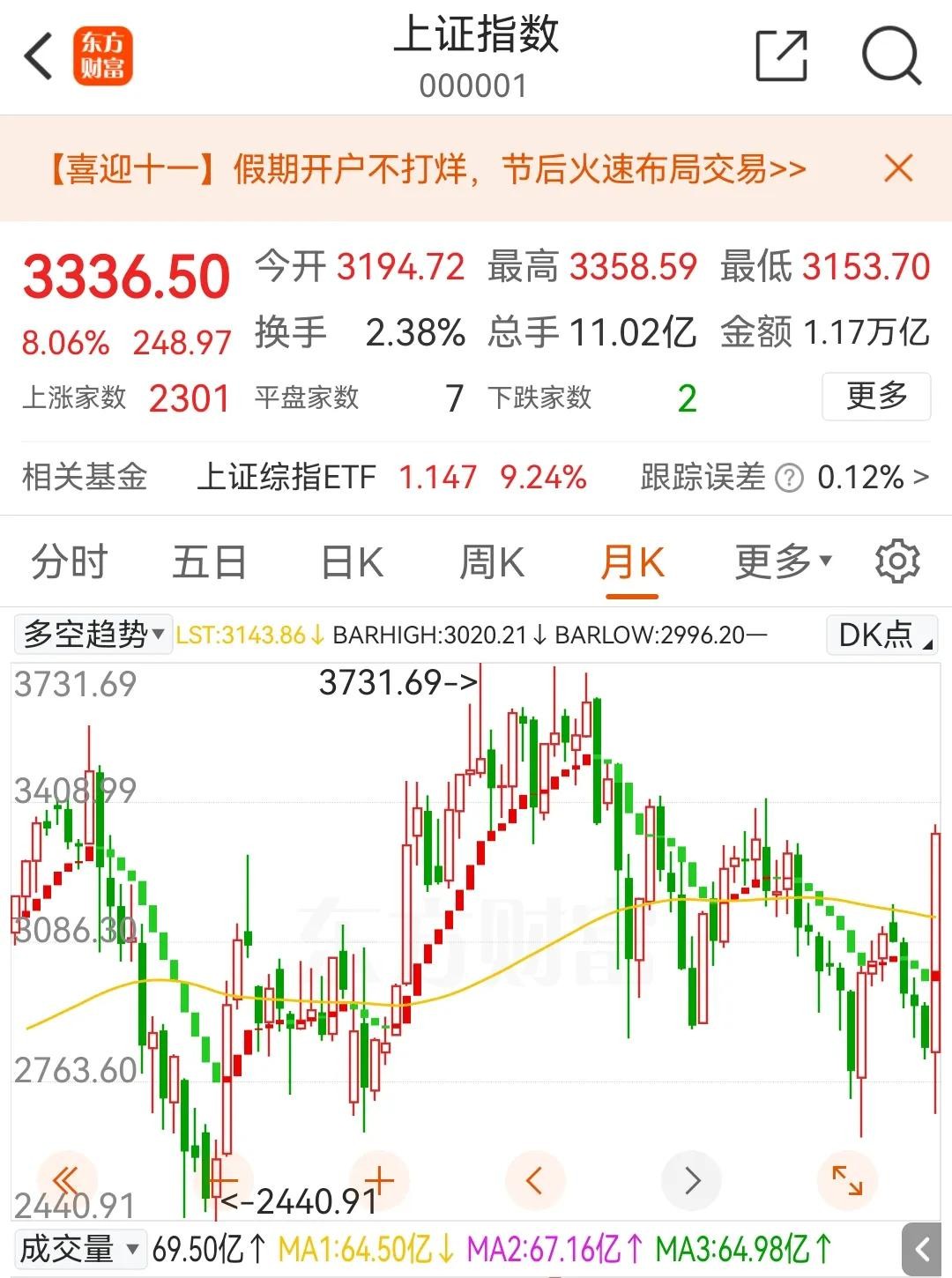The height and width of the screenshot is (1278, 952).
Task: Show tracking error help tooltip
Action: [x=789, y=478]
